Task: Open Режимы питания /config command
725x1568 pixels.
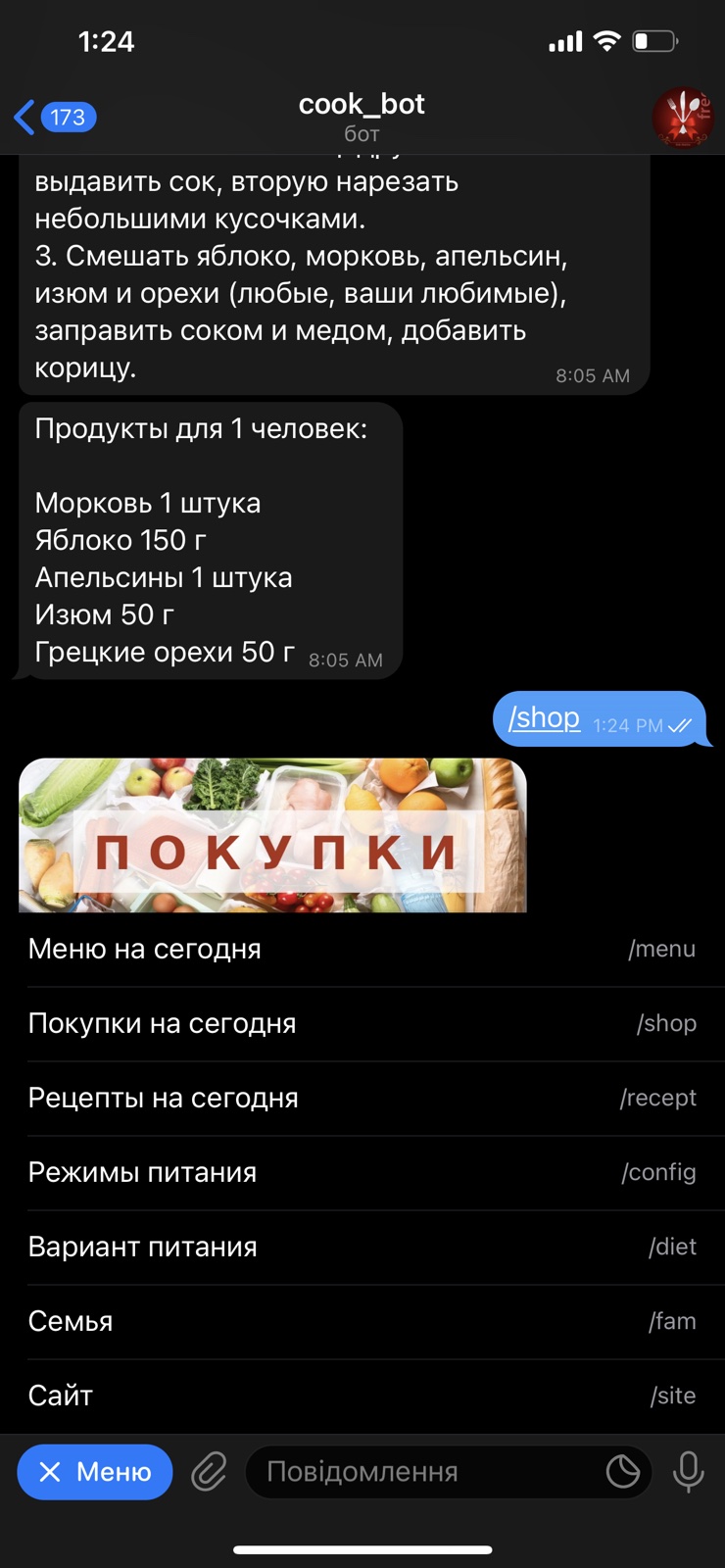Action: (362, 1172)
